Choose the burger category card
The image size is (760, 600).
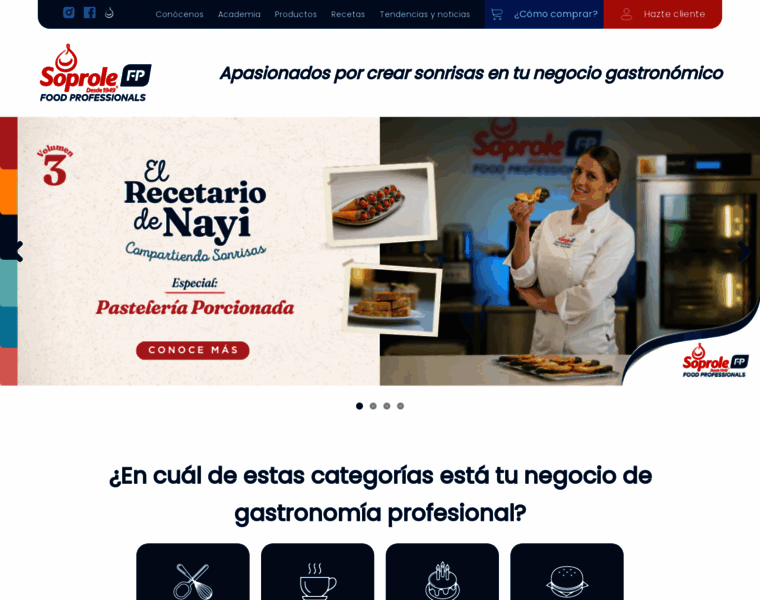(x=567, y=575)
